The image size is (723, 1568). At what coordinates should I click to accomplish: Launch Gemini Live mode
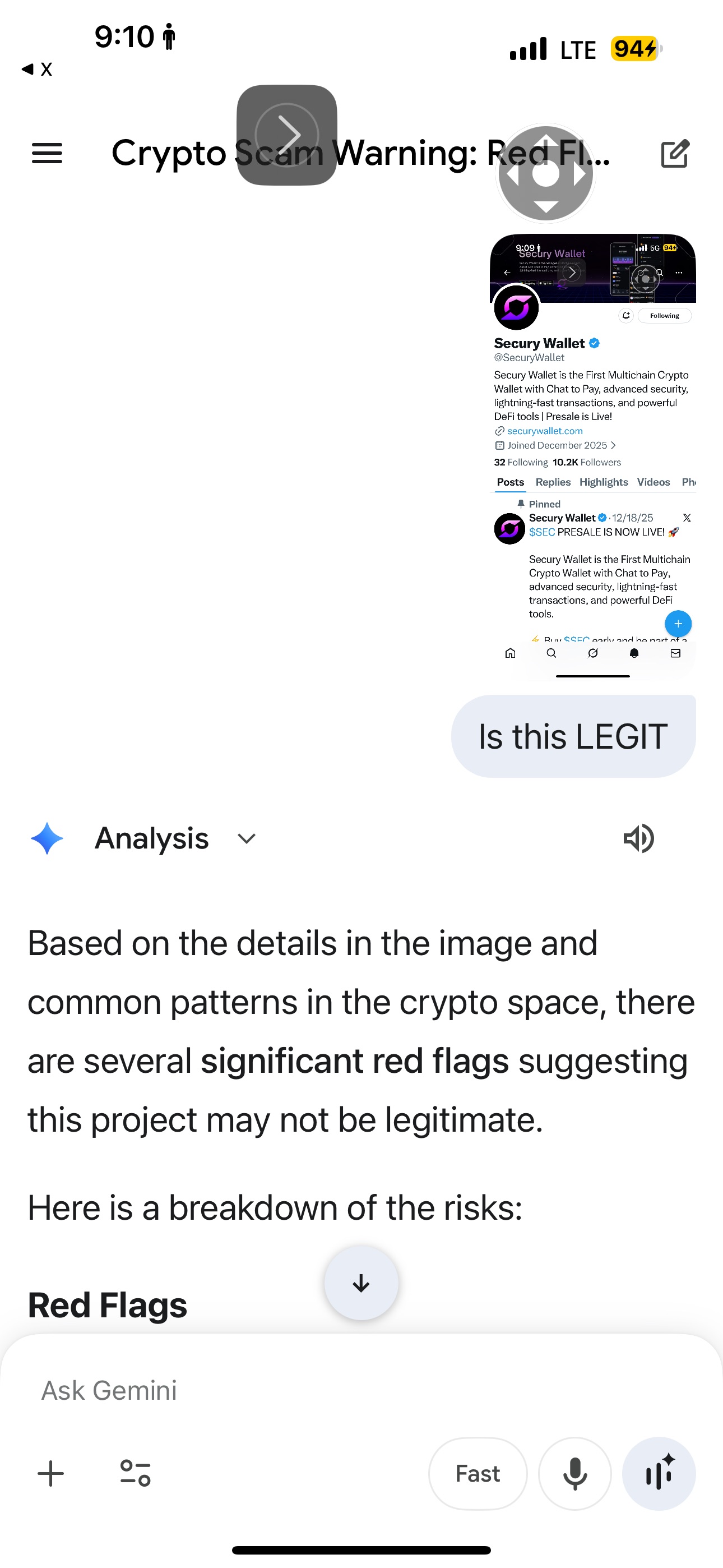pyautogui.click(x=659, y=1474)
